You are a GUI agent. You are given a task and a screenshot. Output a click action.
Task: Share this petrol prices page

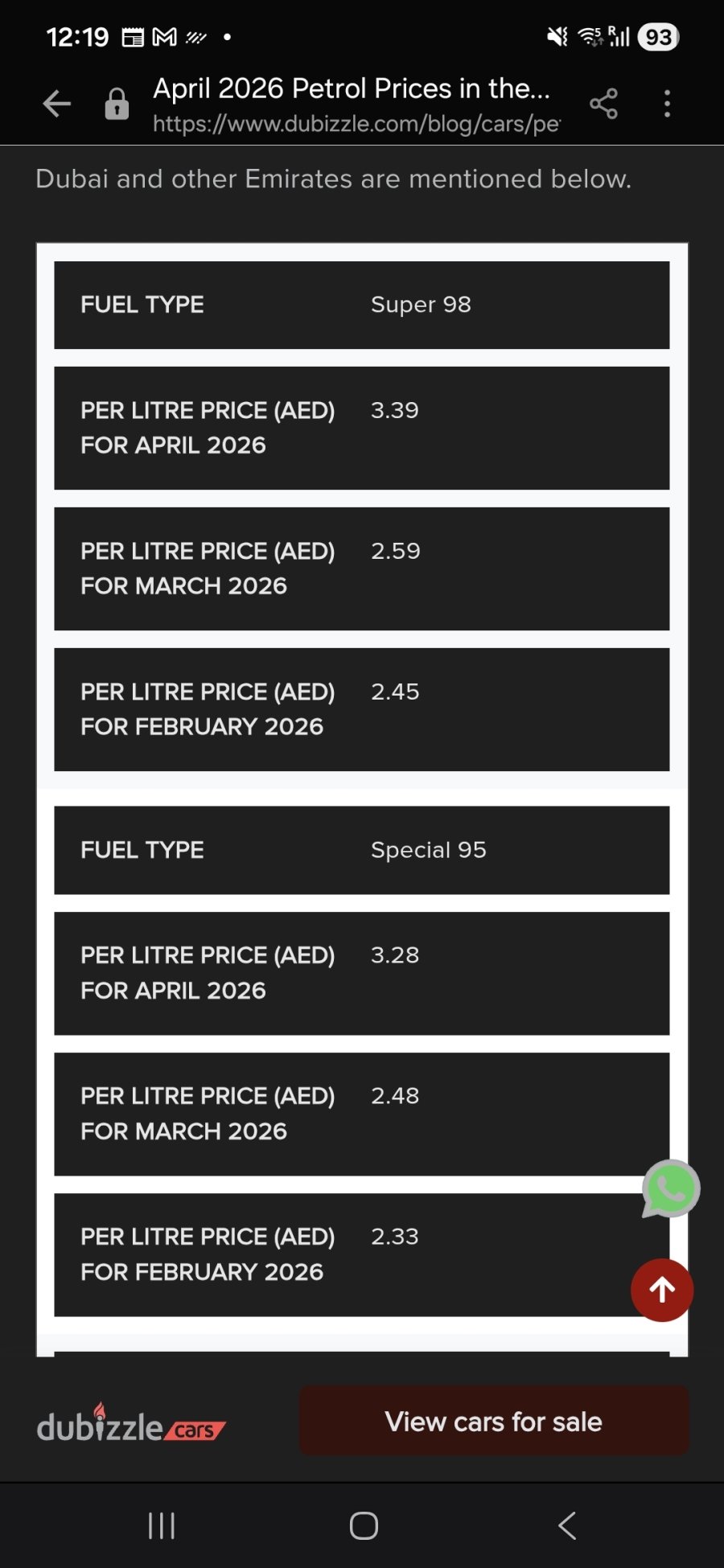[603, 104]
